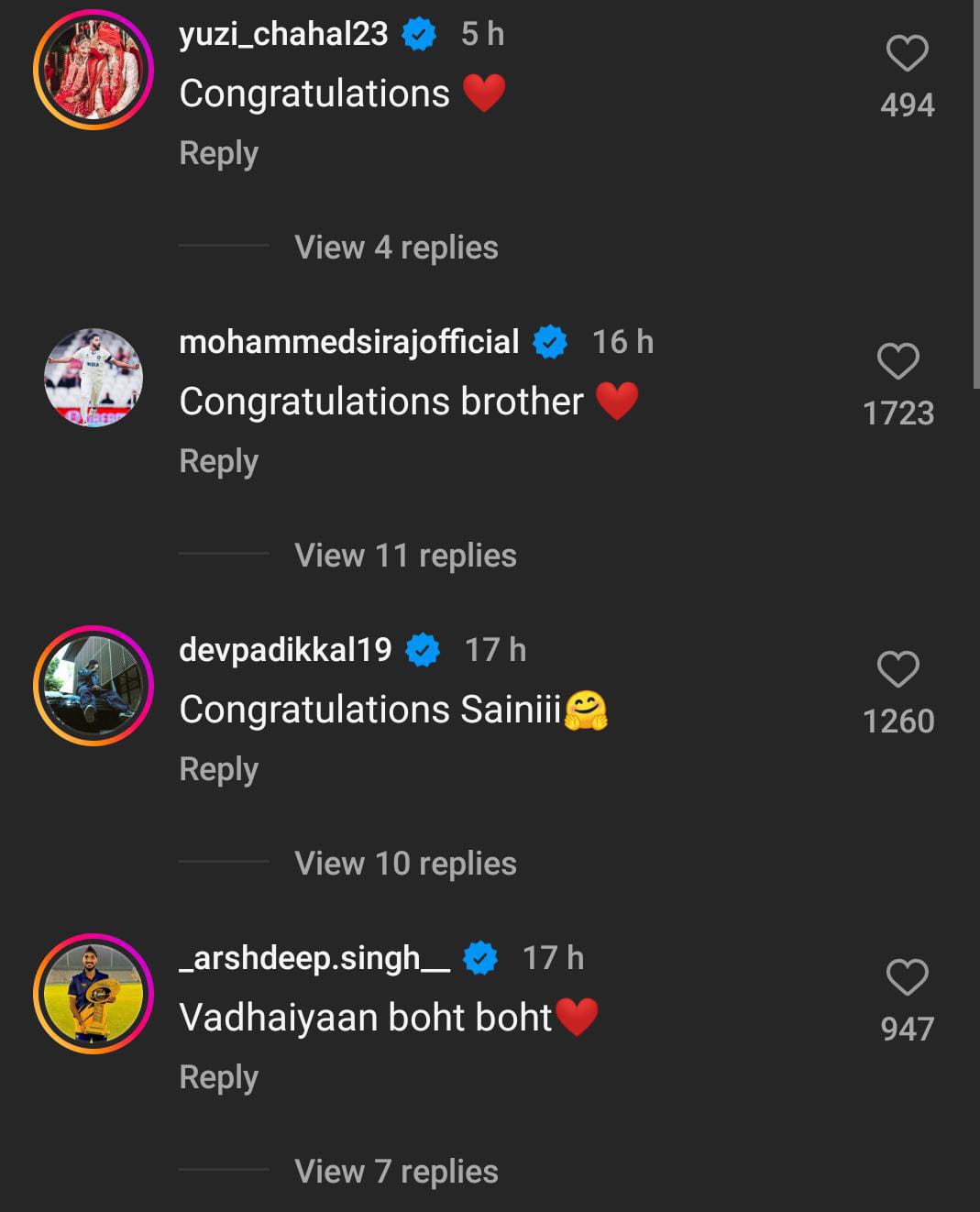Reply to yuzi_chahal23's comment
Viewport: 980px width, 1212px height.
[218, 153]
